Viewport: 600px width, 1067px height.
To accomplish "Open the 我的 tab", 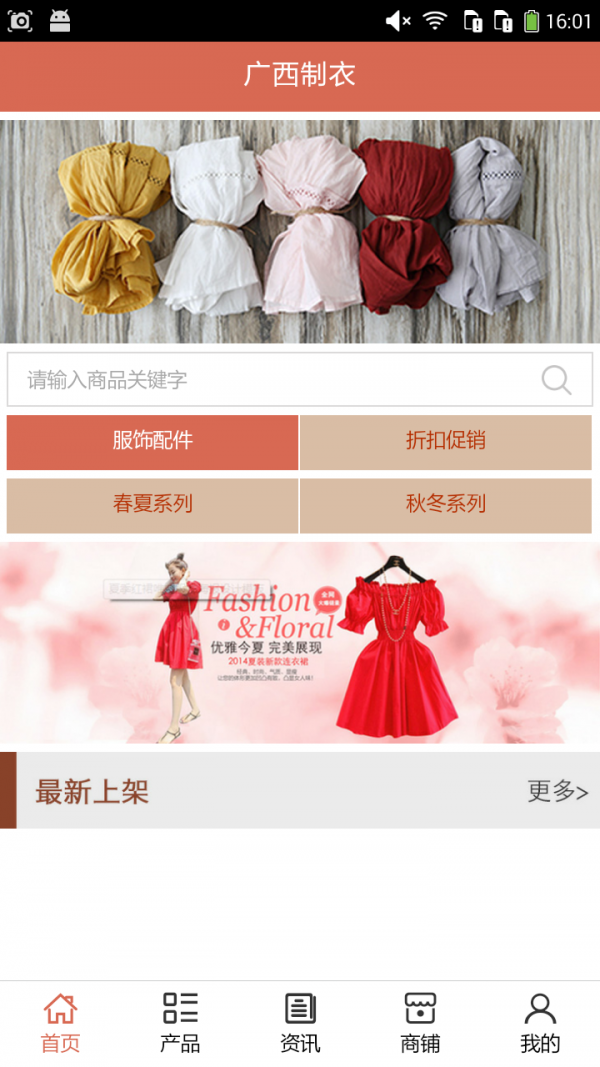I will coord(540,1022).
